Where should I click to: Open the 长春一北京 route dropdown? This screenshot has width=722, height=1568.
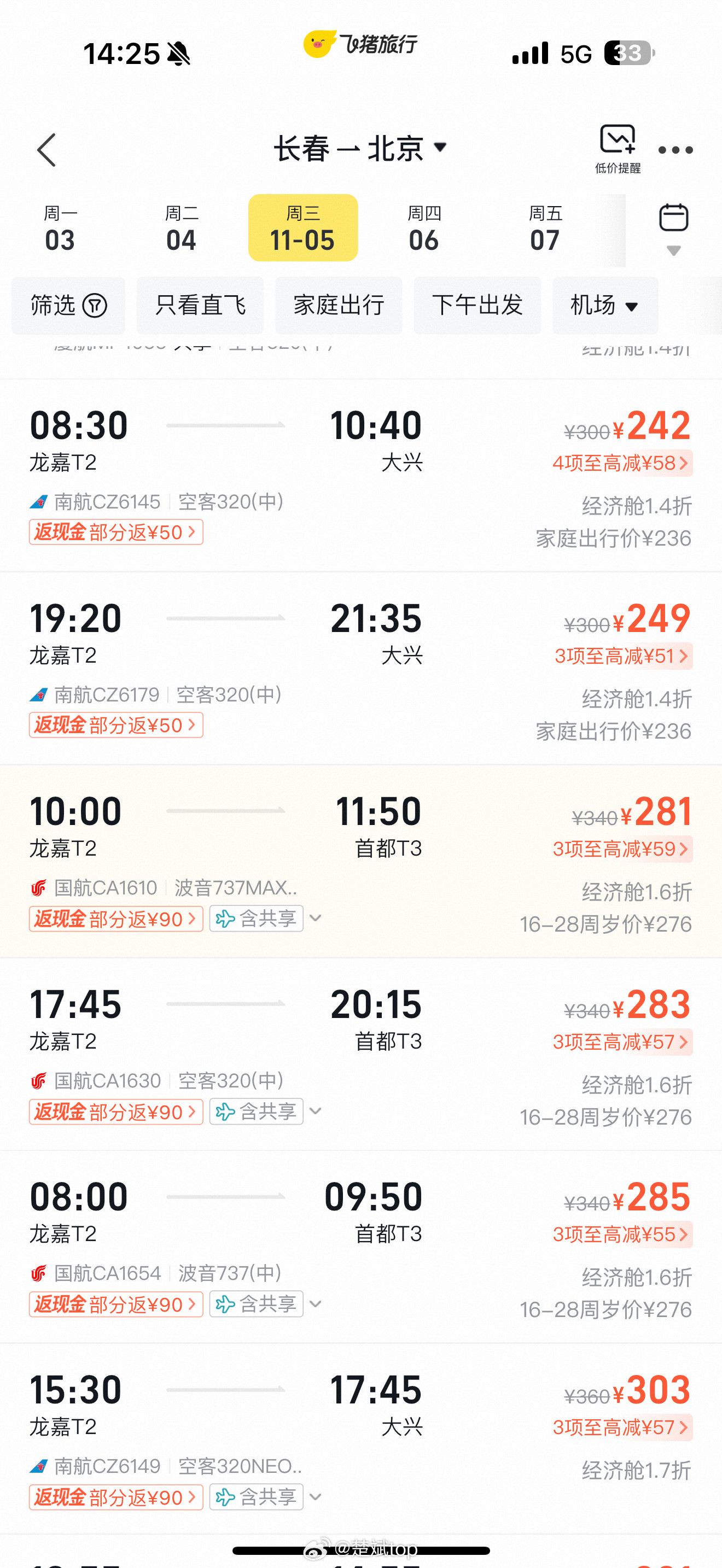click(358, 147)
